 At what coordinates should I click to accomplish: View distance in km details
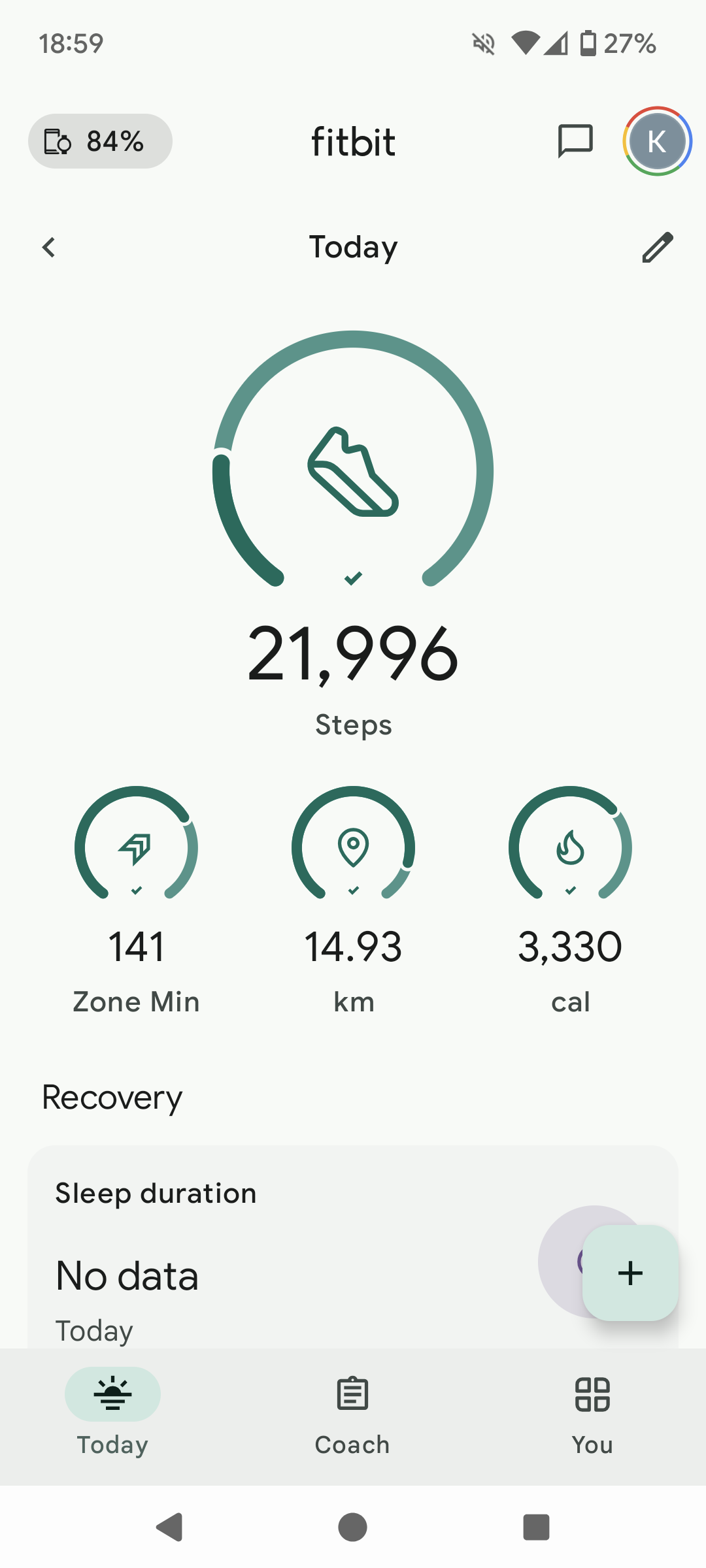click(x=353, y=900)
